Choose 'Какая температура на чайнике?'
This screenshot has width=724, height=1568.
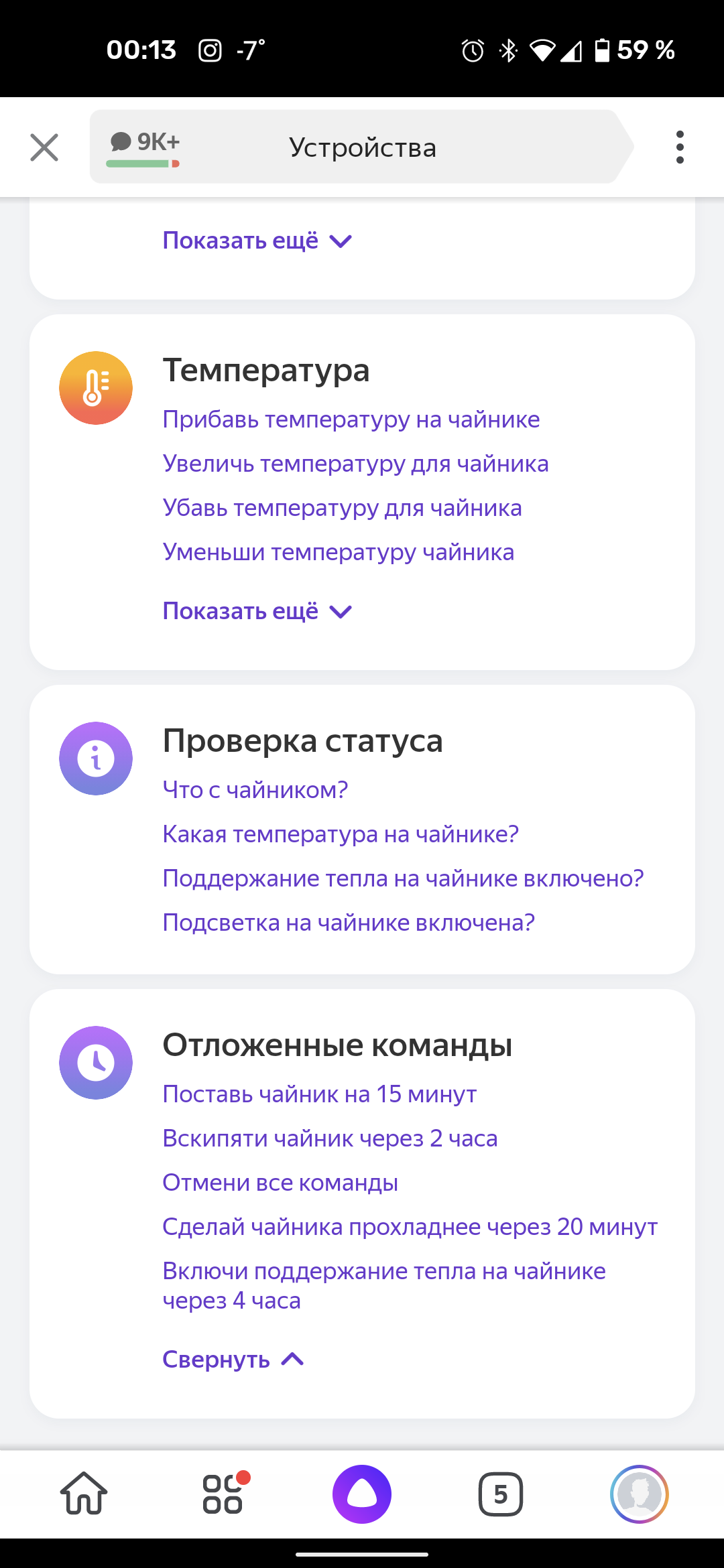click(x=341, y=834)
